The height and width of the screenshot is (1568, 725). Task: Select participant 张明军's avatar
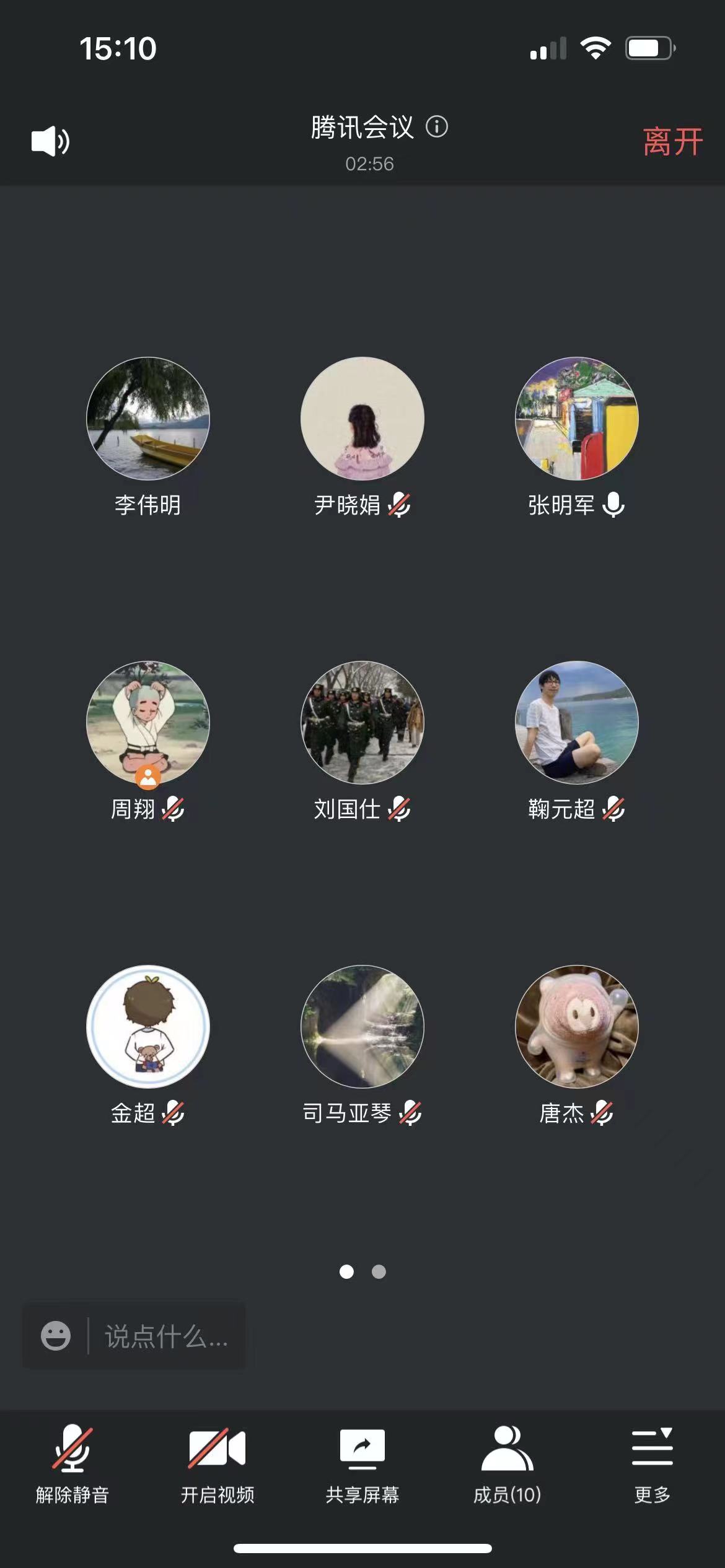(577, 419)
